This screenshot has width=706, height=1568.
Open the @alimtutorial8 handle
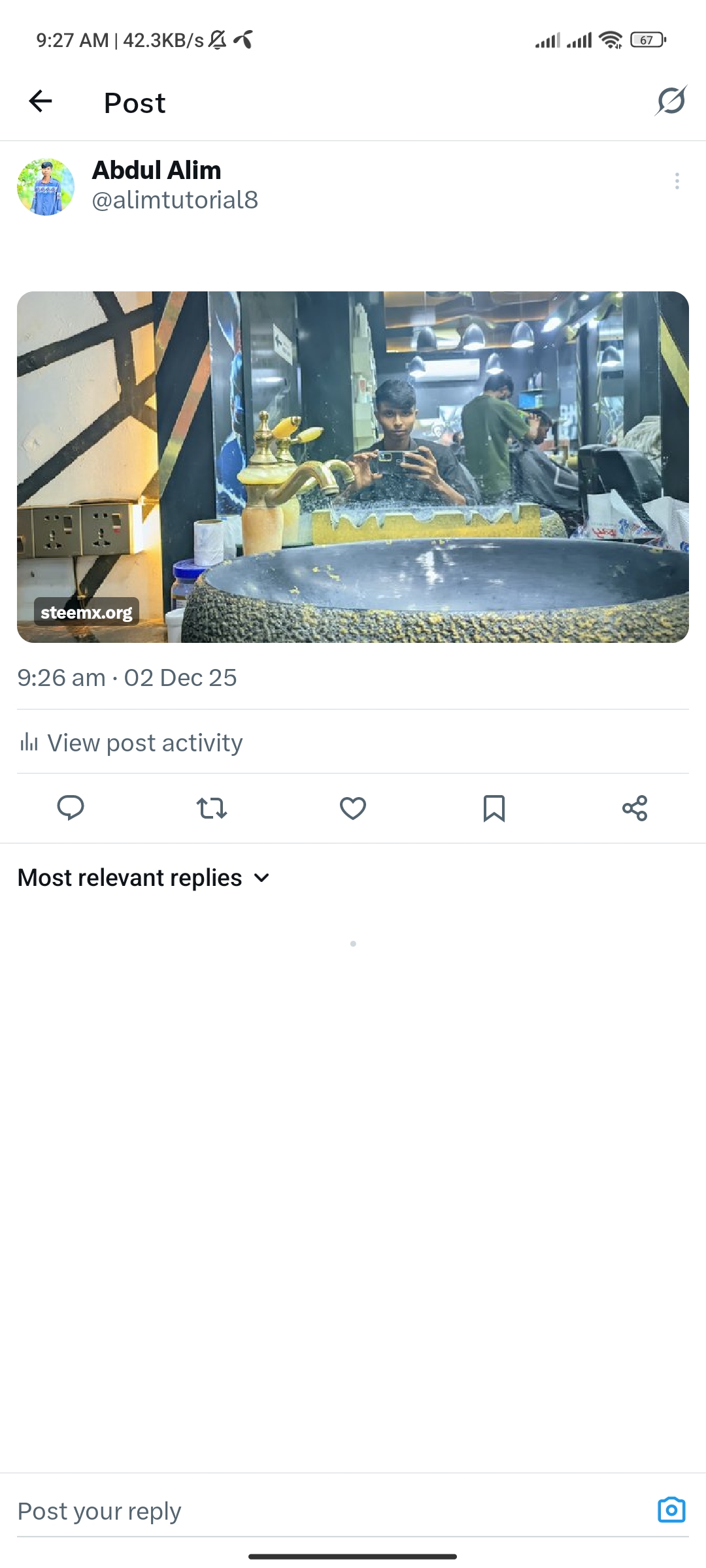coord(175,200)
